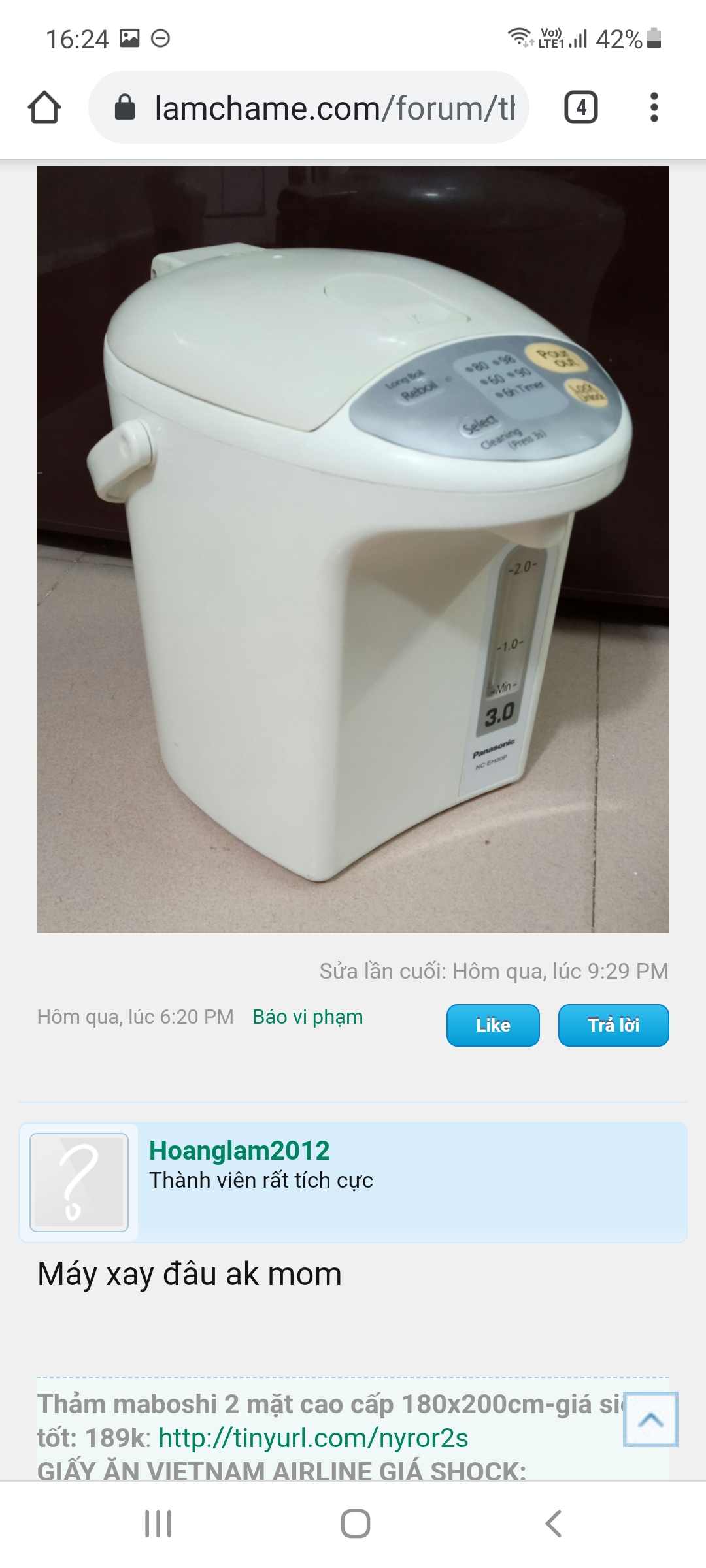This screenshot has height=1568, width=706.
Task: Open the Panasonic water boiler photo
Action: [x=353, y=549]
